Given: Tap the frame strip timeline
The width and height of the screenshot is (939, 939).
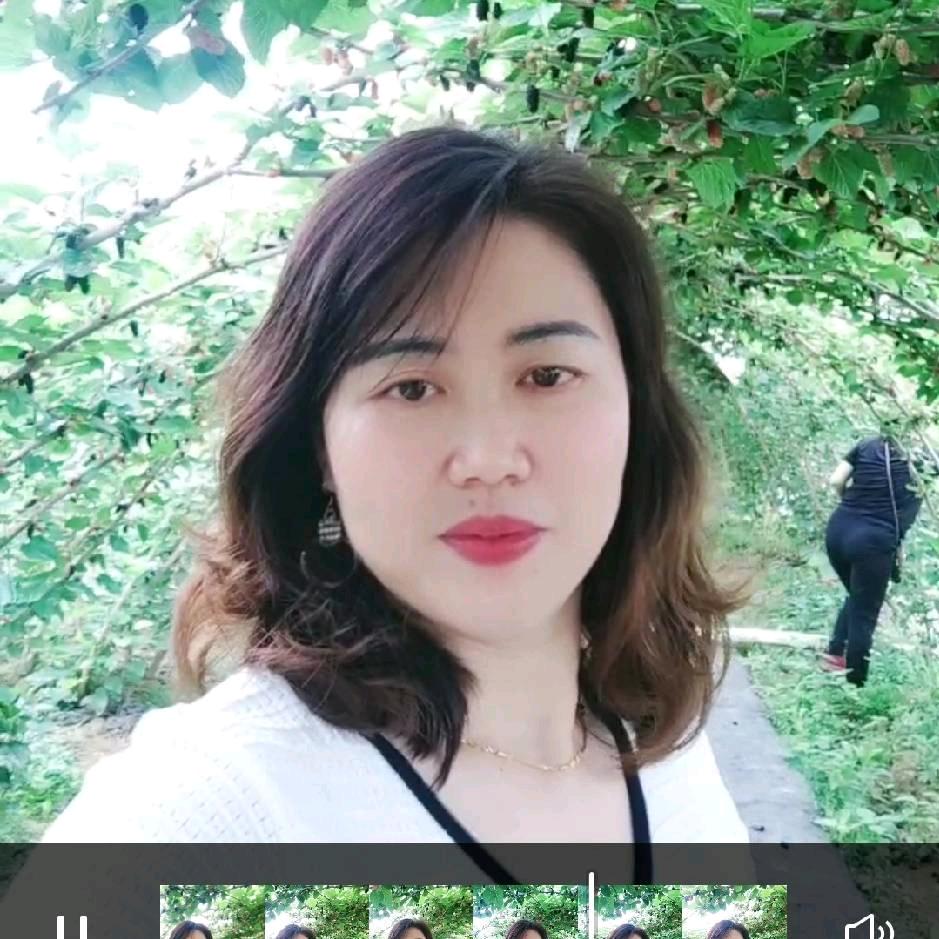Looking at the screenshot, I should [x=473, y=911].
